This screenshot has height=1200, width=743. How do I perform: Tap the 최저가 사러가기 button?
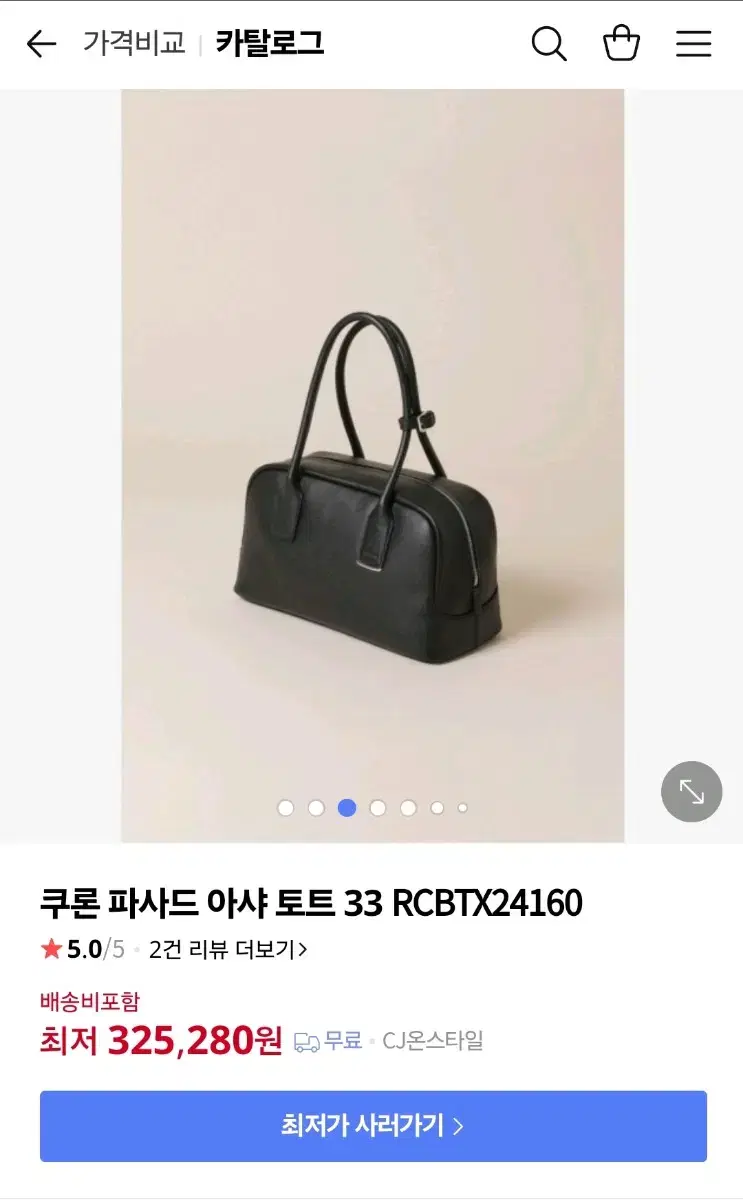[373, 1126]
